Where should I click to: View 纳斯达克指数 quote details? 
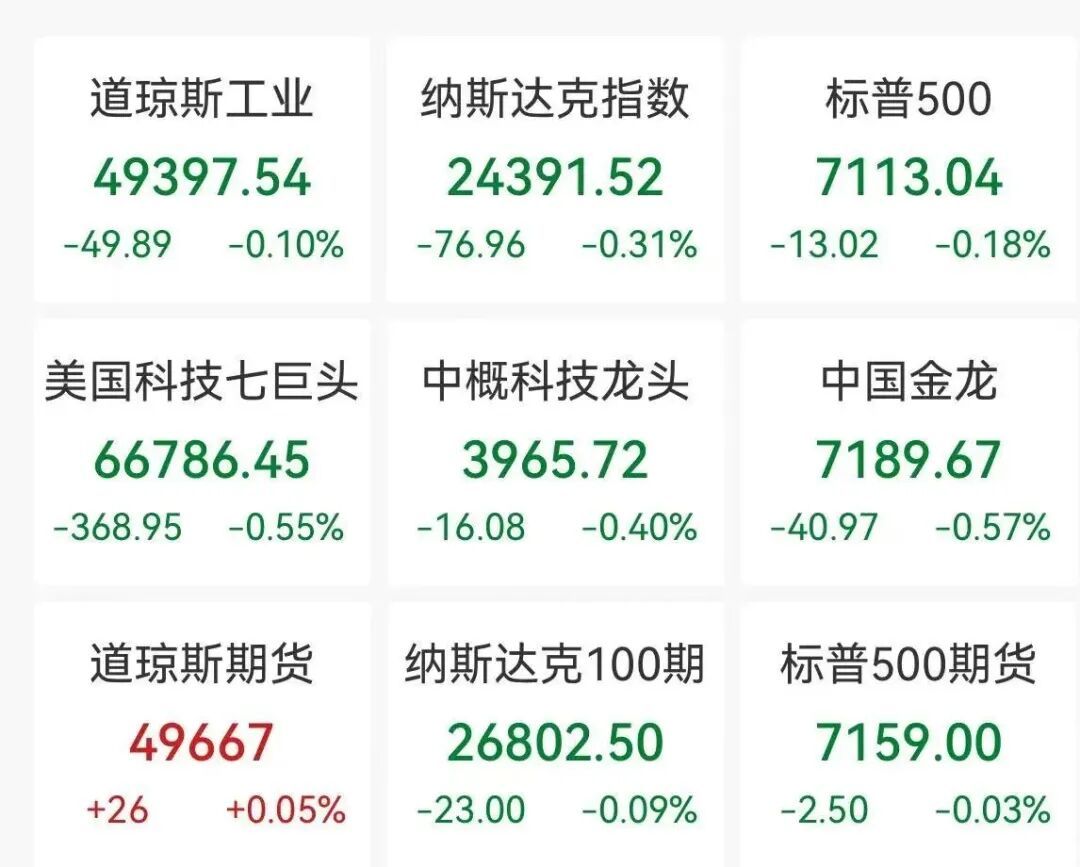[555, 172]
